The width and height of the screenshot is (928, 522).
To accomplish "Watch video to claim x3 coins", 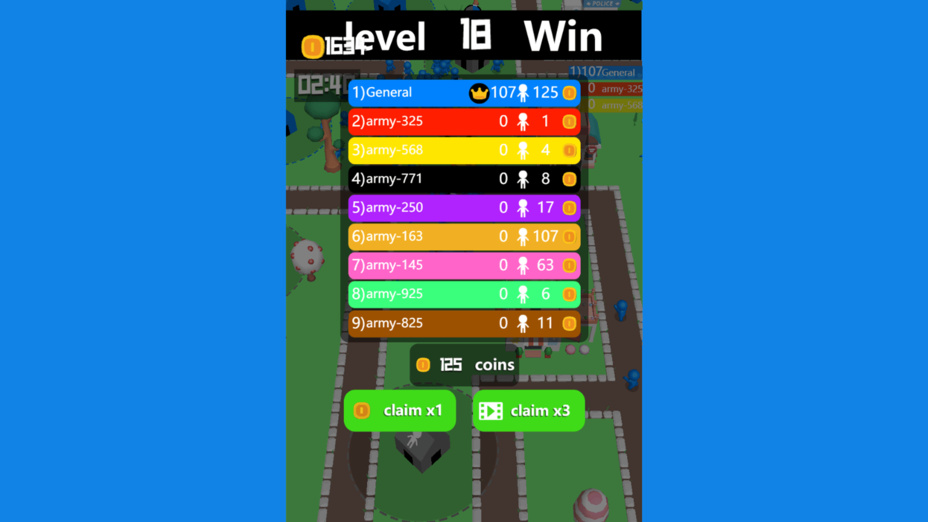I will [528, 411].
